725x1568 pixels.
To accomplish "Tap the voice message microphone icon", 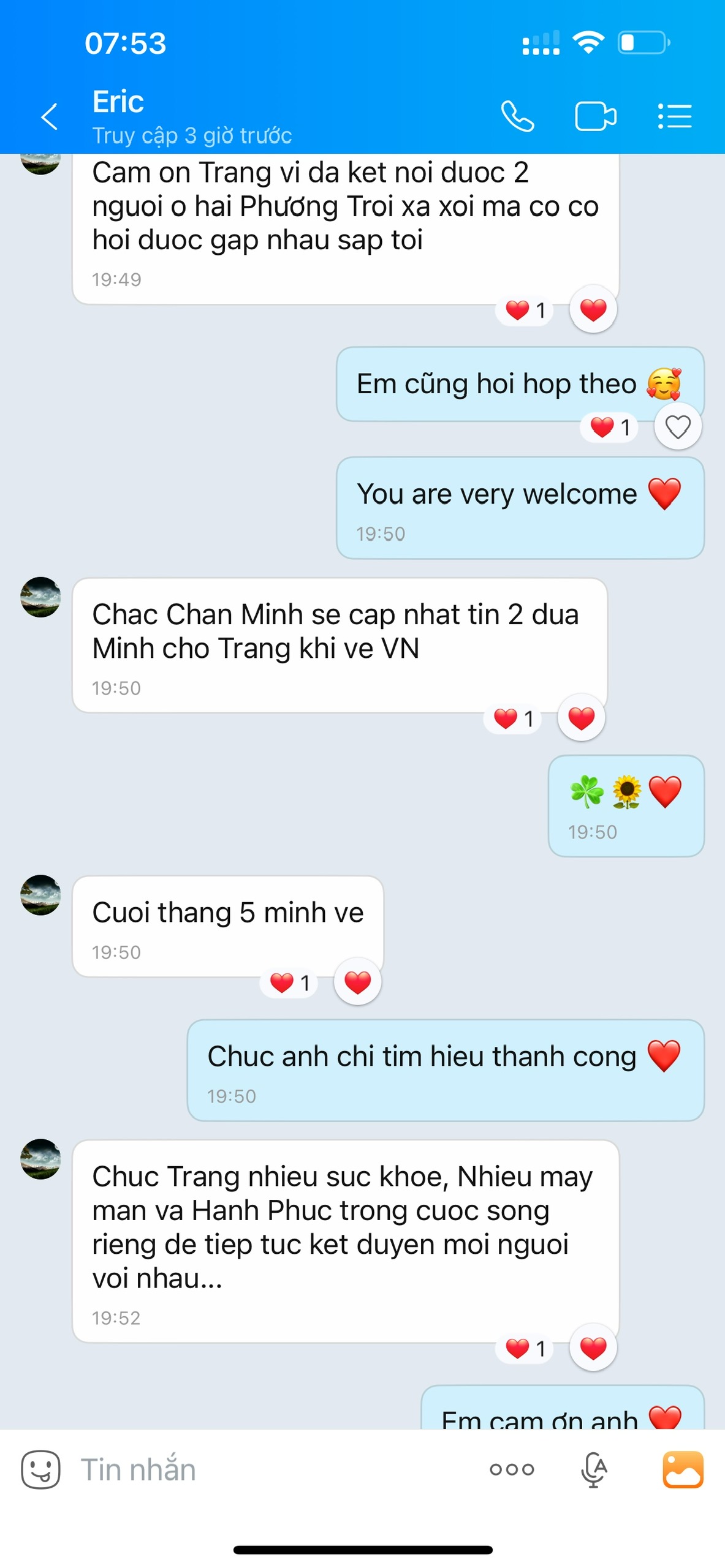I will pos(593,1469).
